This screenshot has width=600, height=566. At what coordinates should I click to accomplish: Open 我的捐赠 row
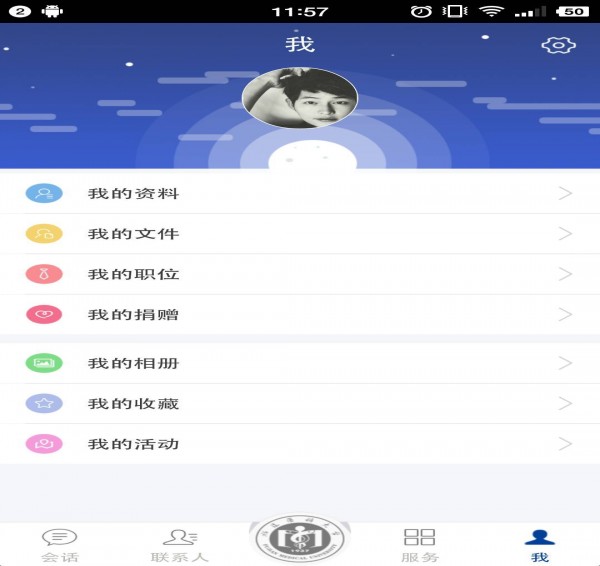click(x=300, y=314)
